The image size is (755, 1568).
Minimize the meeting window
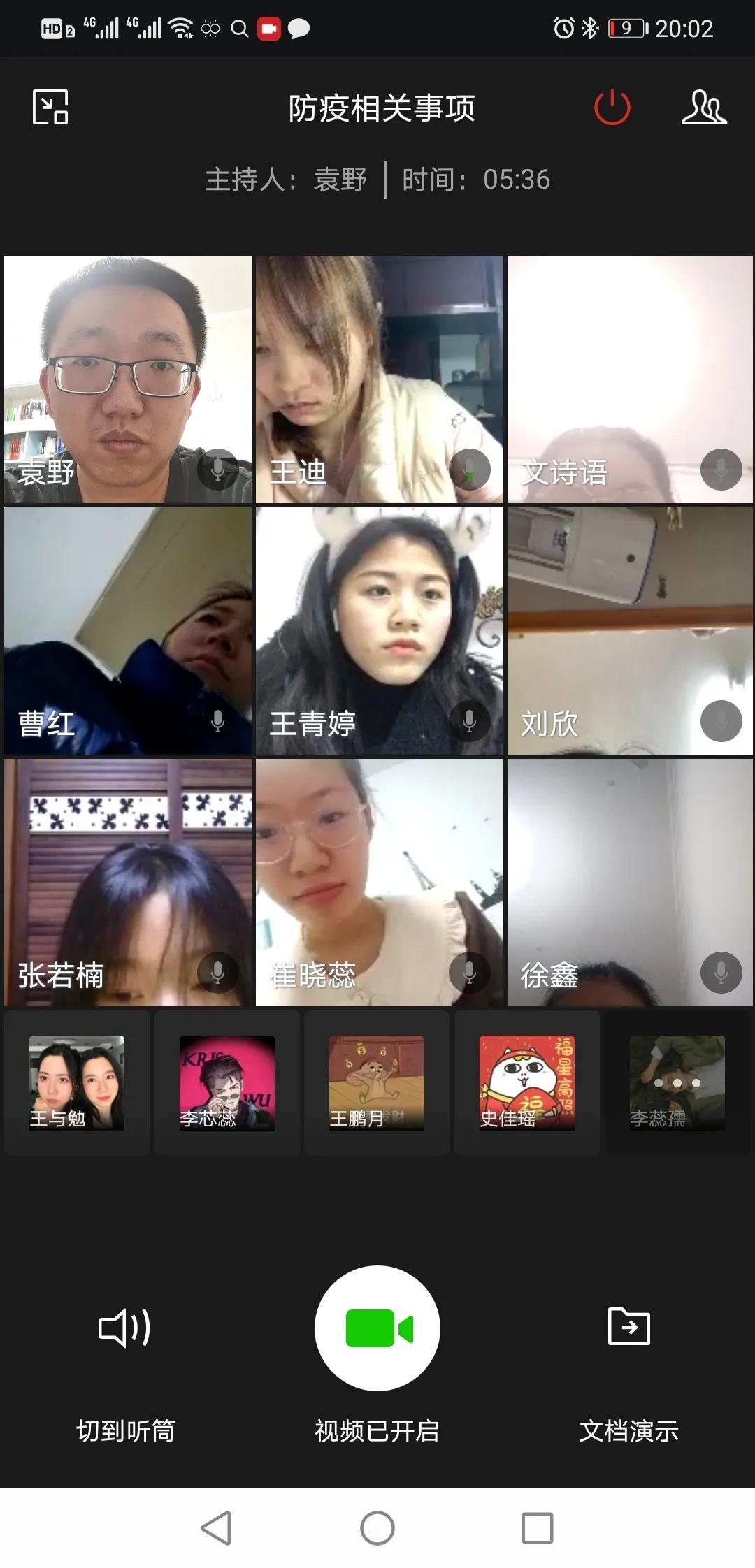pyautogui.click(x=50, y=107)
